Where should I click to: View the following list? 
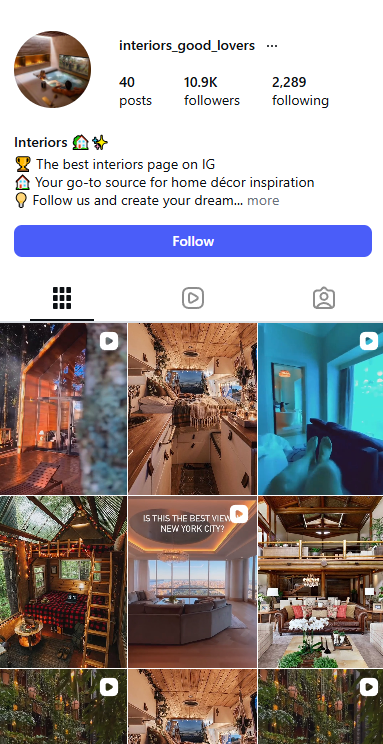300,91
